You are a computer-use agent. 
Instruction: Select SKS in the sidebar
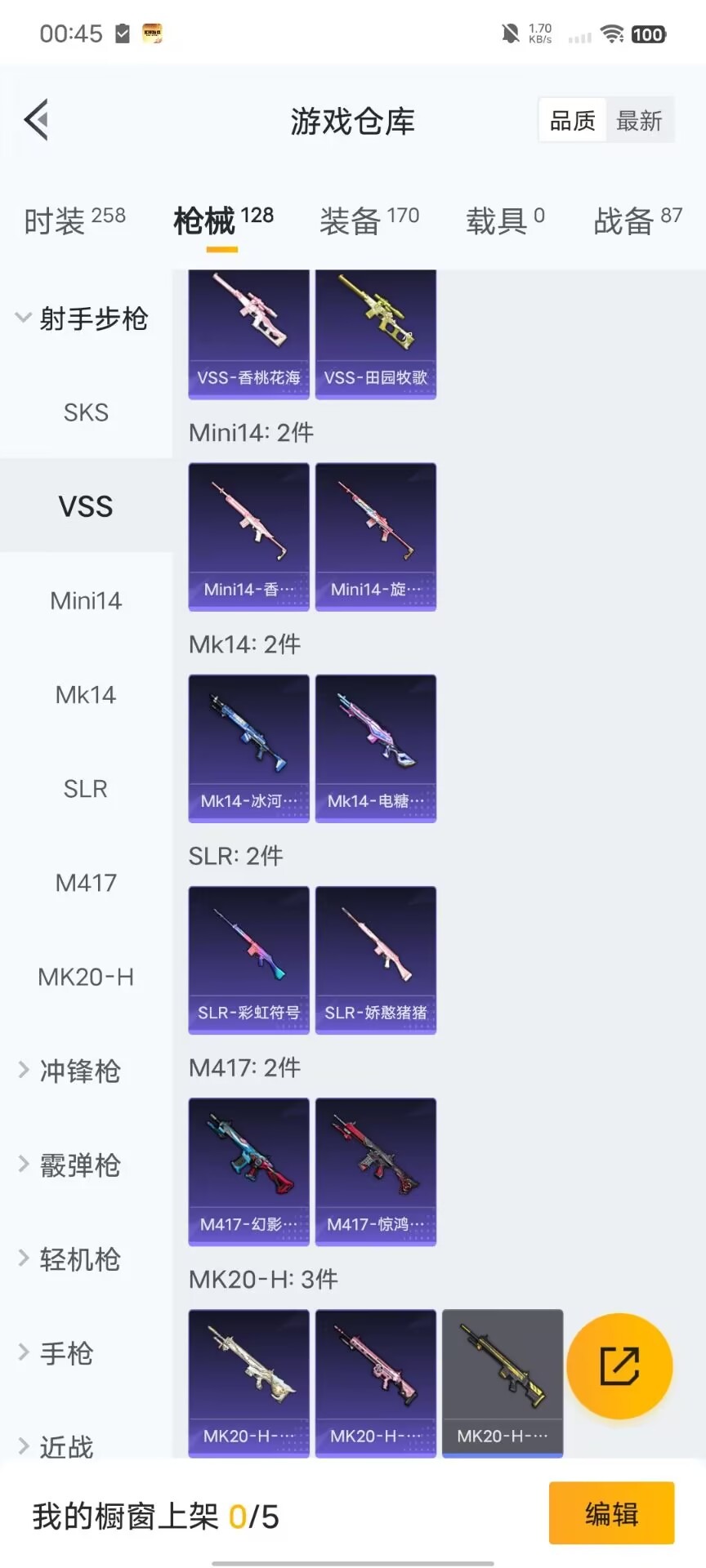coord(86,412)
